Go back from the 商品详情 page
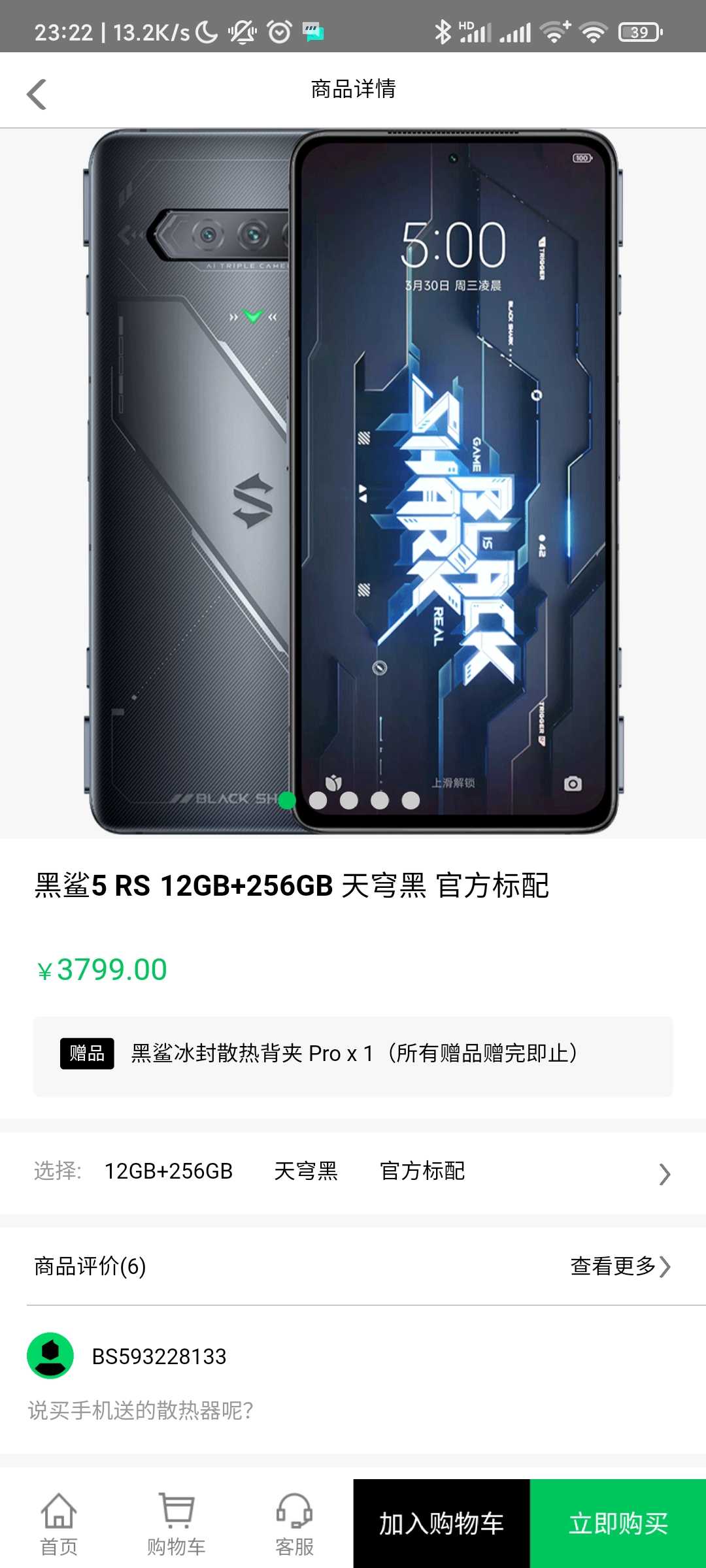Image resolution: width=706 pixels, height=1568 pixels. pyautogui.click(x=37, y=94)
